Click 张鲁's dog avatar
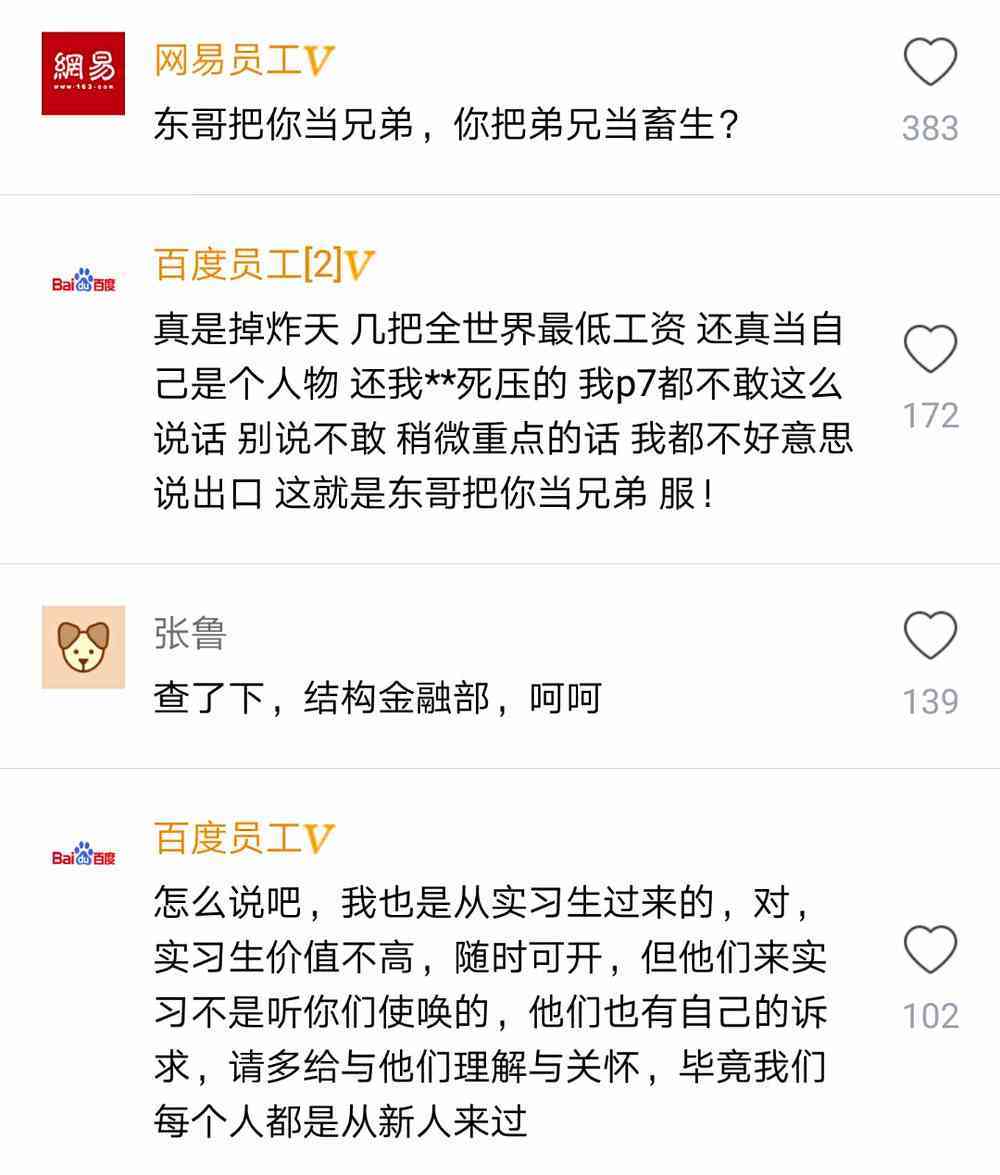The image size is (1000, 1175). (83, 647)
